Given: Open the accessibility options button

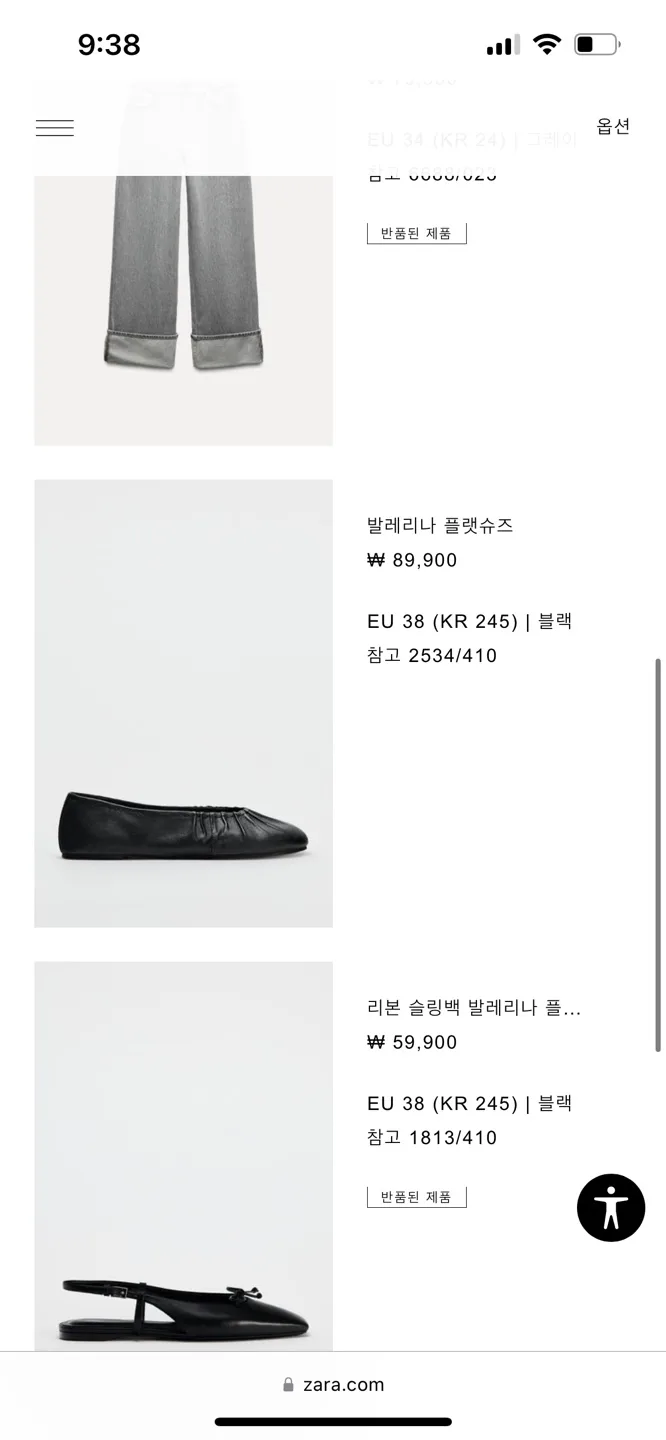Looking at the screenshot, I should point(611,1208).
